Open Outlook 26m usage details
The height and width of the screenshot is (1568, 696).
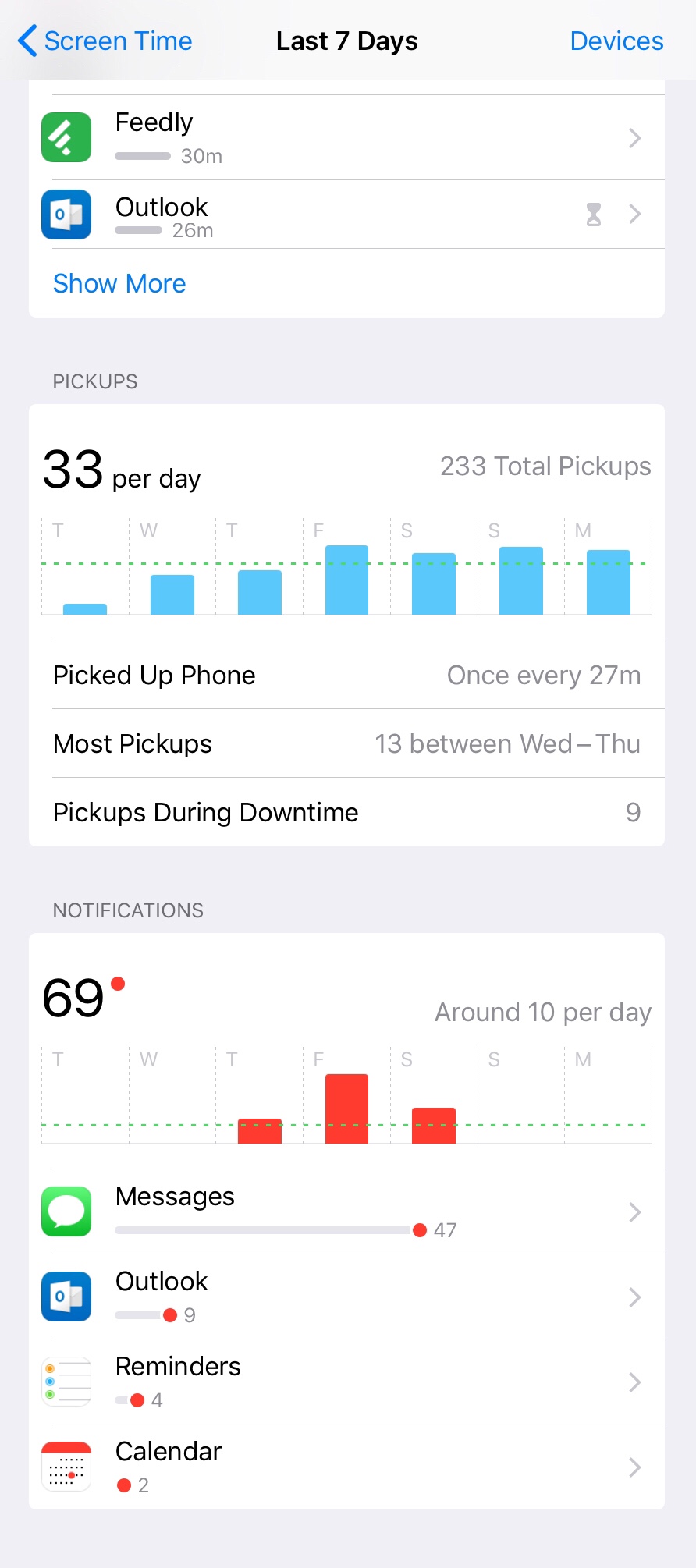click(x=346, y=215)
